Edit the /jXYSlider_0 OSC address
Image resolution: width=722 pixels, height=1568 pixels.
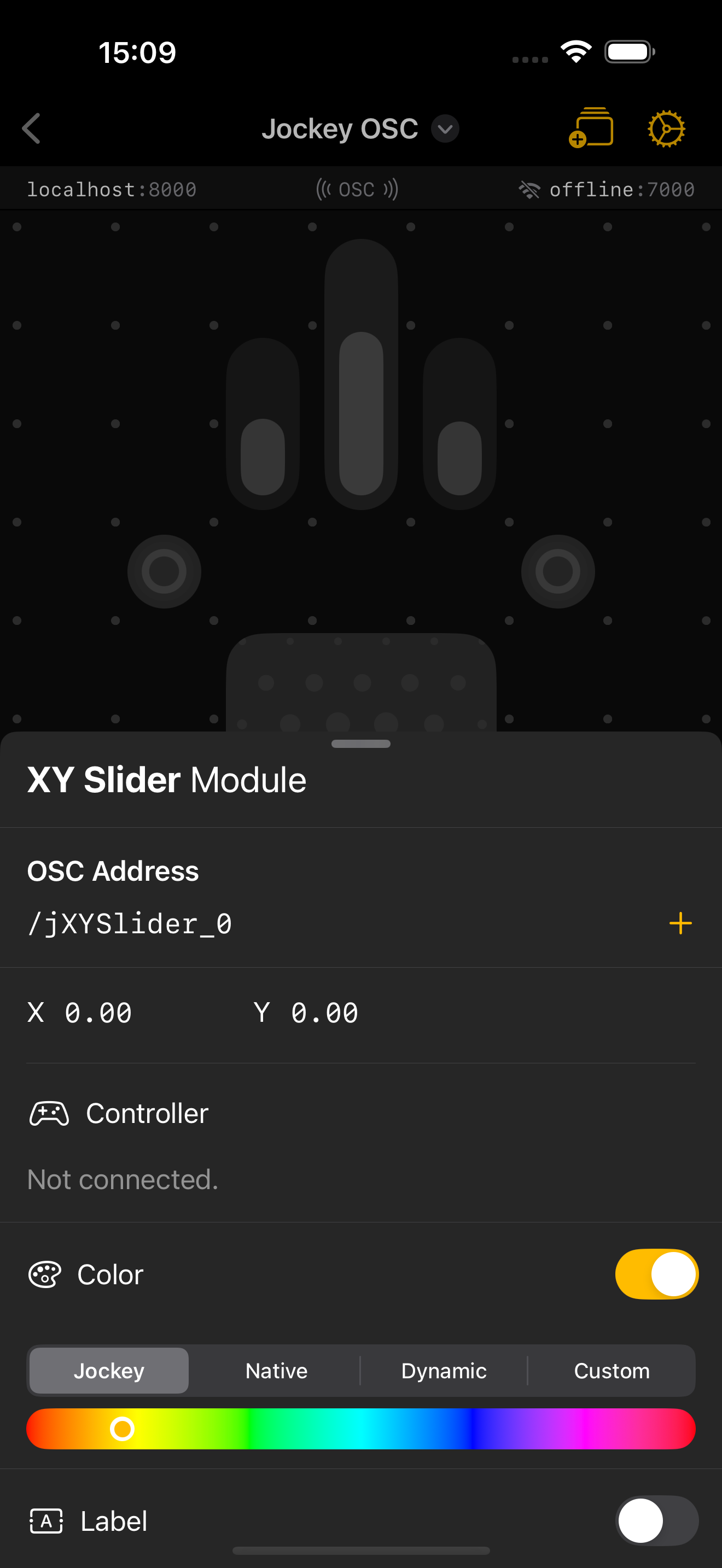click(x=130, y=923)
